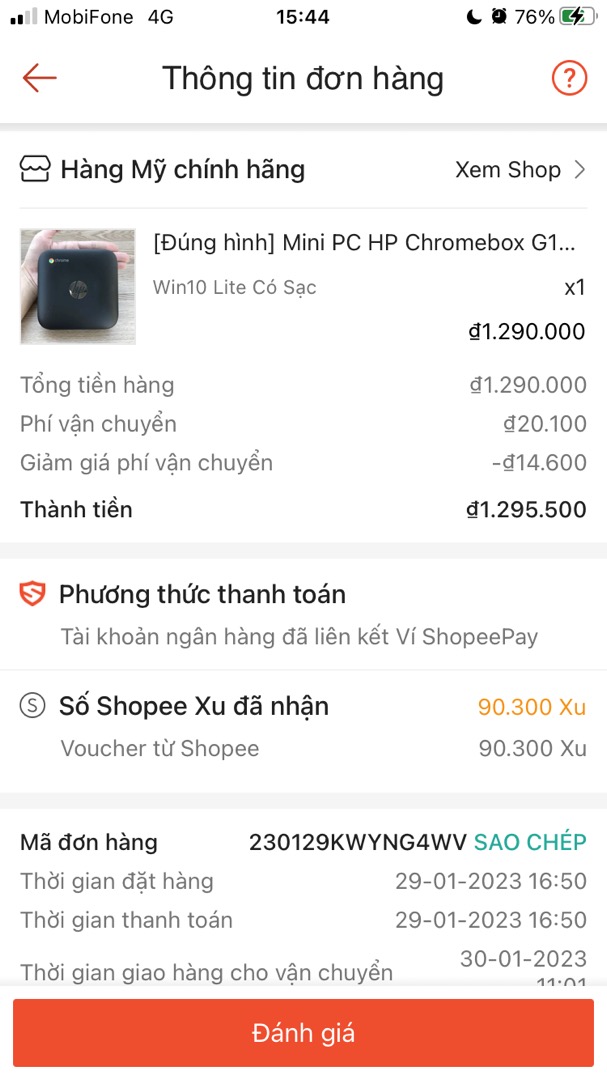Tap the Đánh giá button
This screenshot has height=1080, width=607.
(x=303, y=1033)
